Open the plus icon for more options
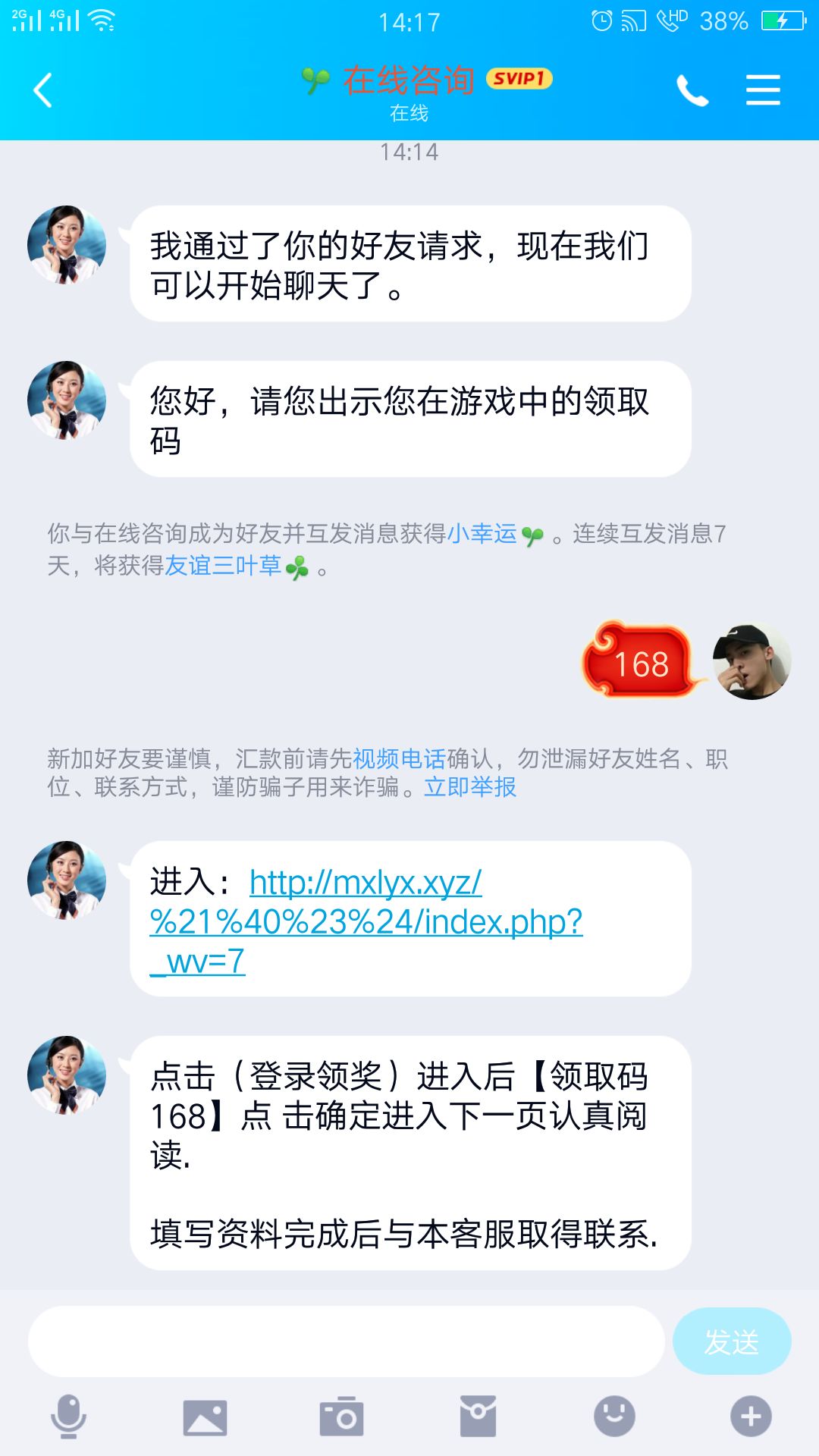 751,1416
